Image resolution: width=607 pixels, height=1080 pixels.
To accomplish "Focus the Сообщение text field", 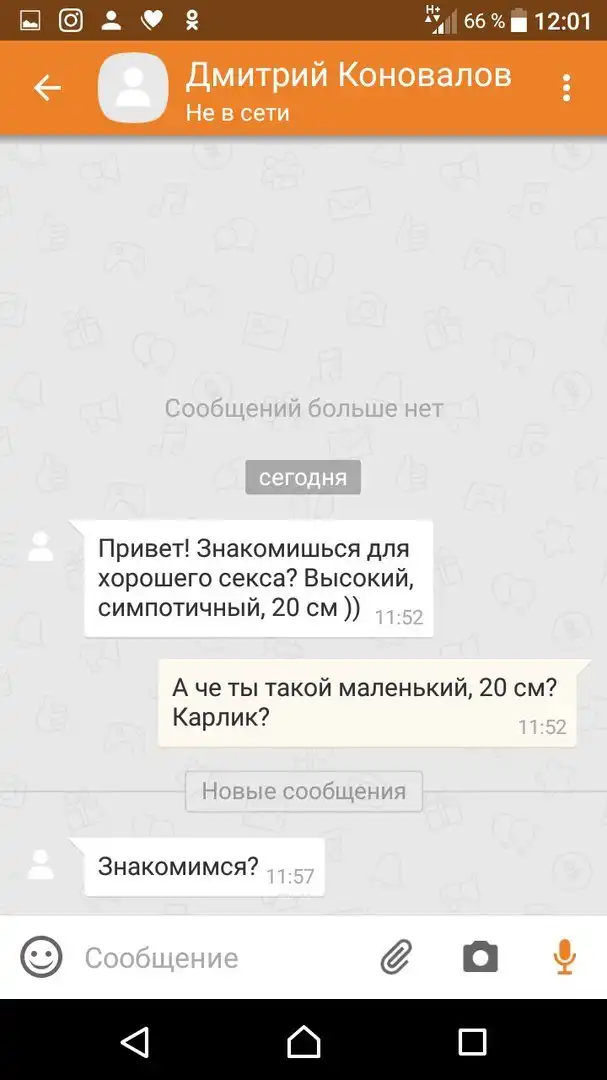I will [220, 957].
